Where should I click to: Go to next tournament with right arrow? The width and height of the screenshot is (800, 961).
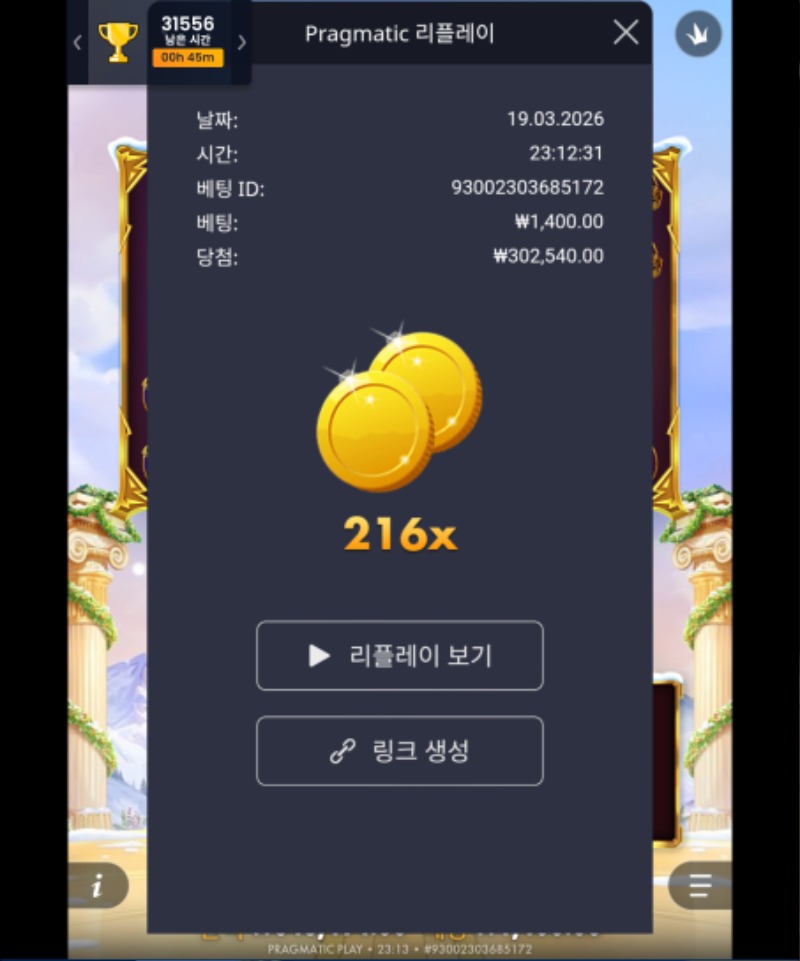[241, 42]
